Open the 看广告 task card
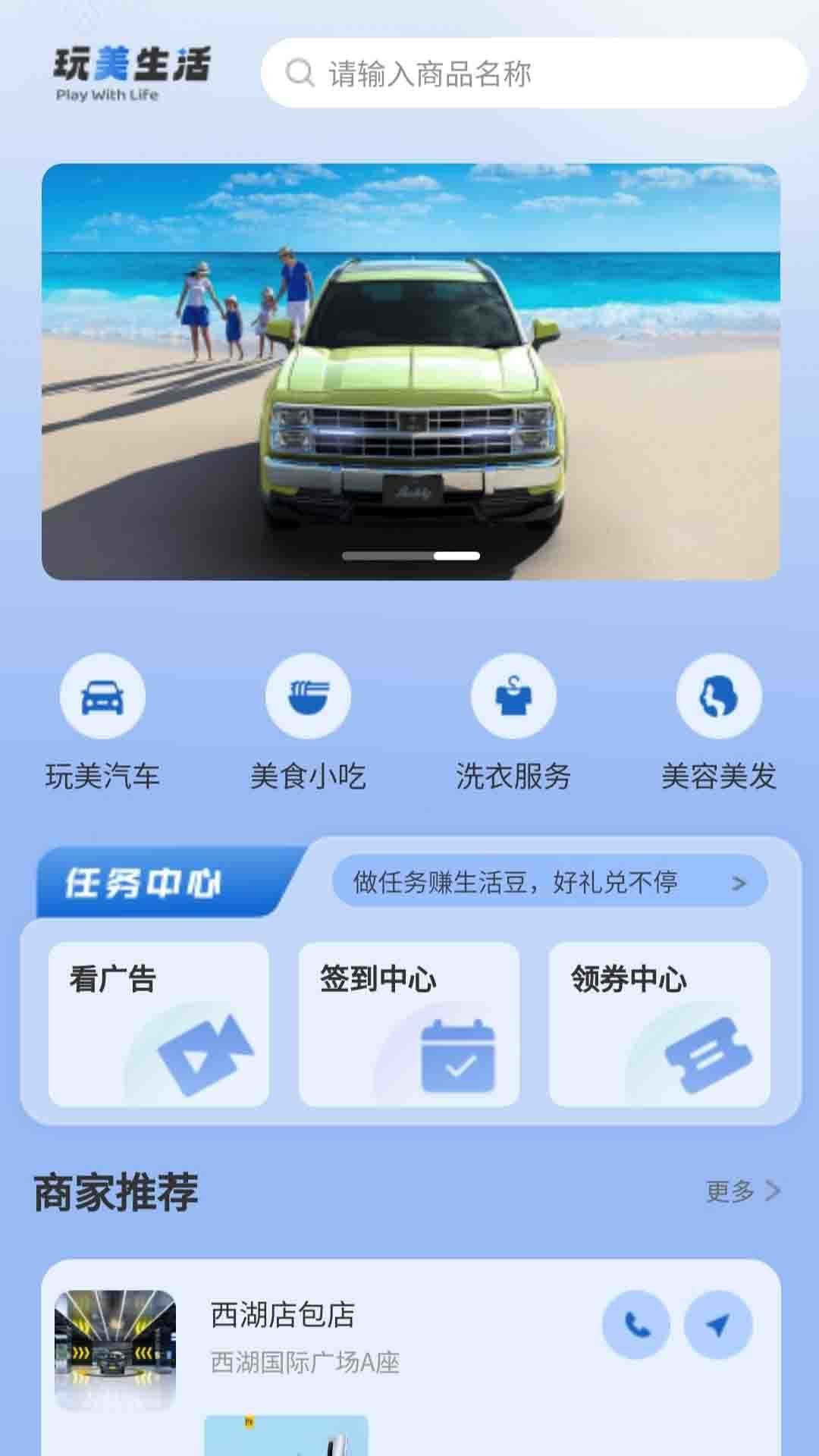The width and height of the screenshot is (819, 1456). pos(158,1024)
